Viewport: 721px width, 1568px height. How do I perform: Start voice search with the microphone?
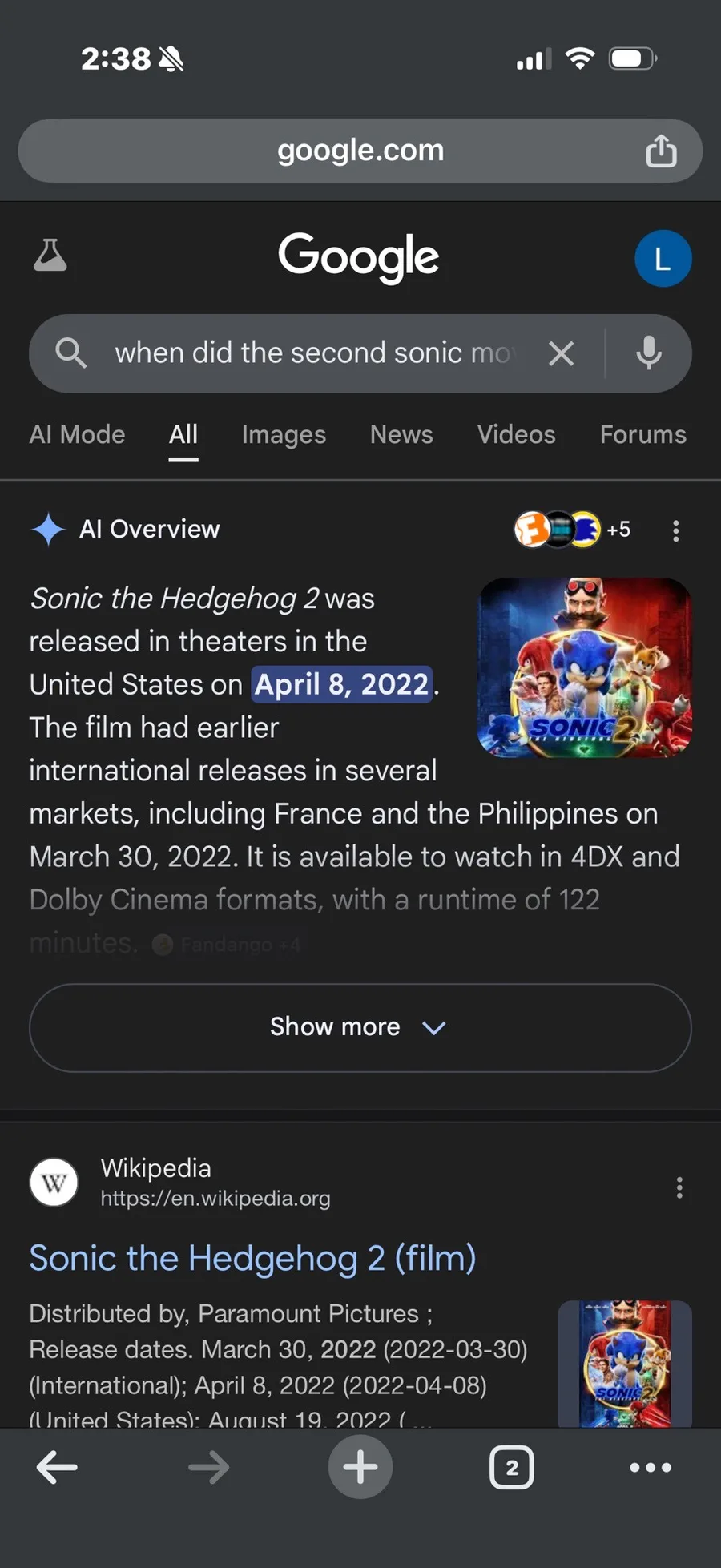pos(649,353)
